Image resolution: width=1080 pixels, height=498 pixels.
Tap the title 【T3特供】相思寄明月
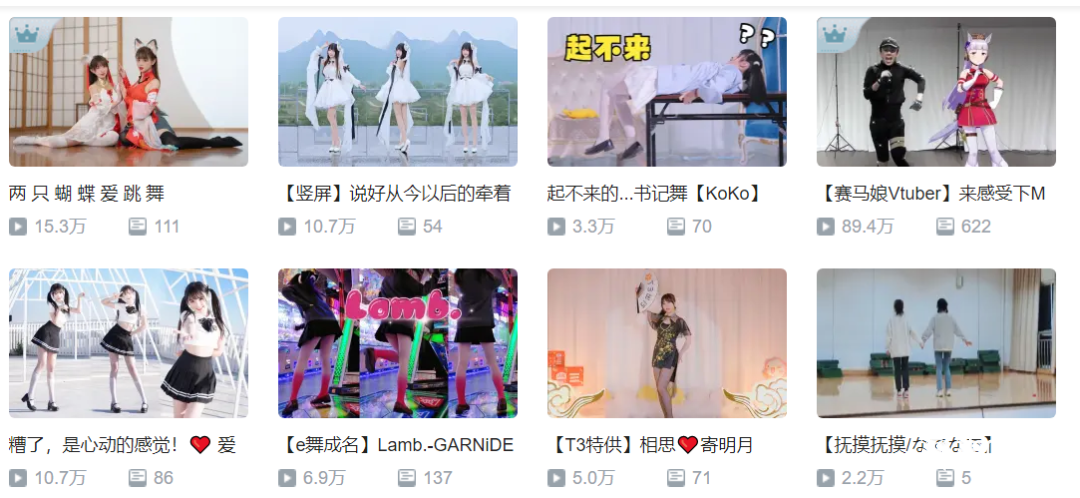pyautogui.click(x=654, y=445)
